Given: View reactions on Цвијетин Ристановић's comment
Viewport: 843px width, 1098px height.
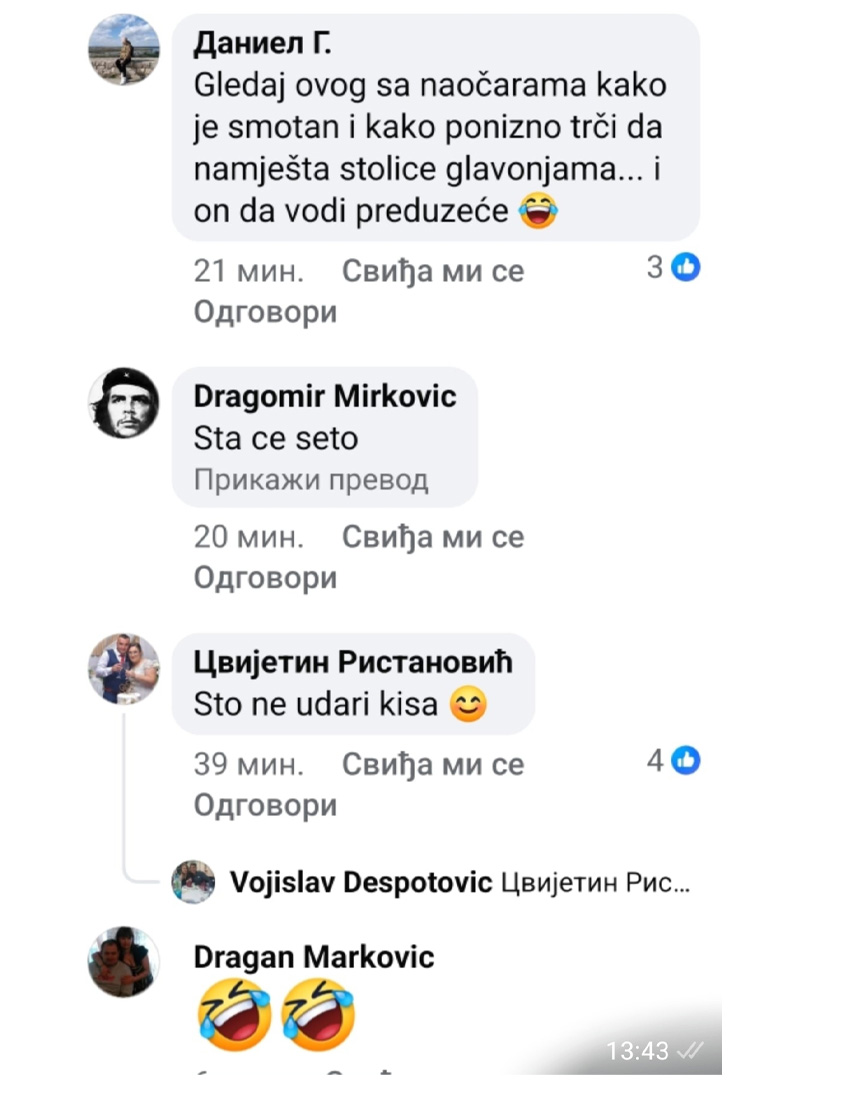Looking at the screenshot, I should coord(673,761).
